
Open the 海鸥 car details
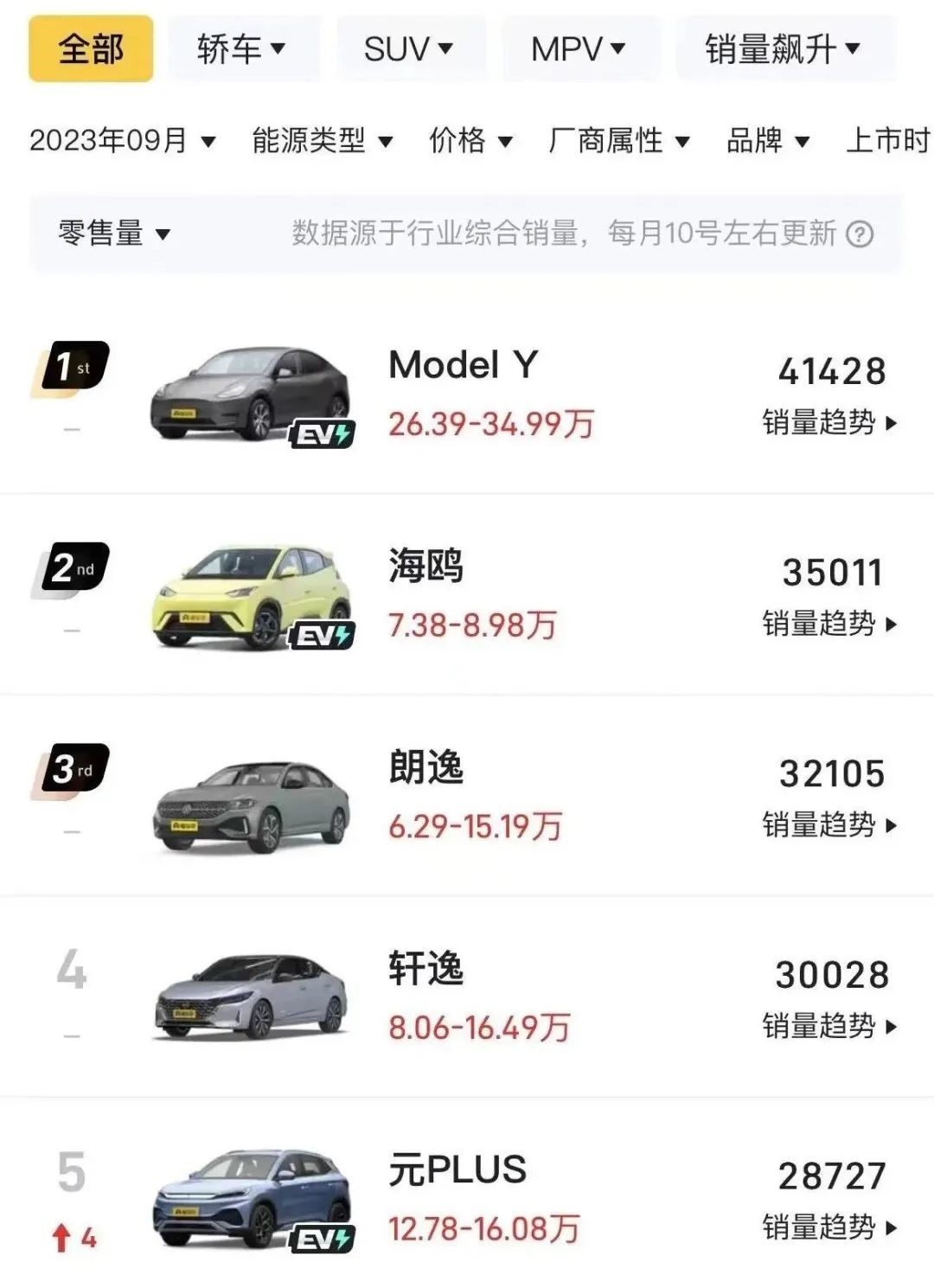pos(426,567)
